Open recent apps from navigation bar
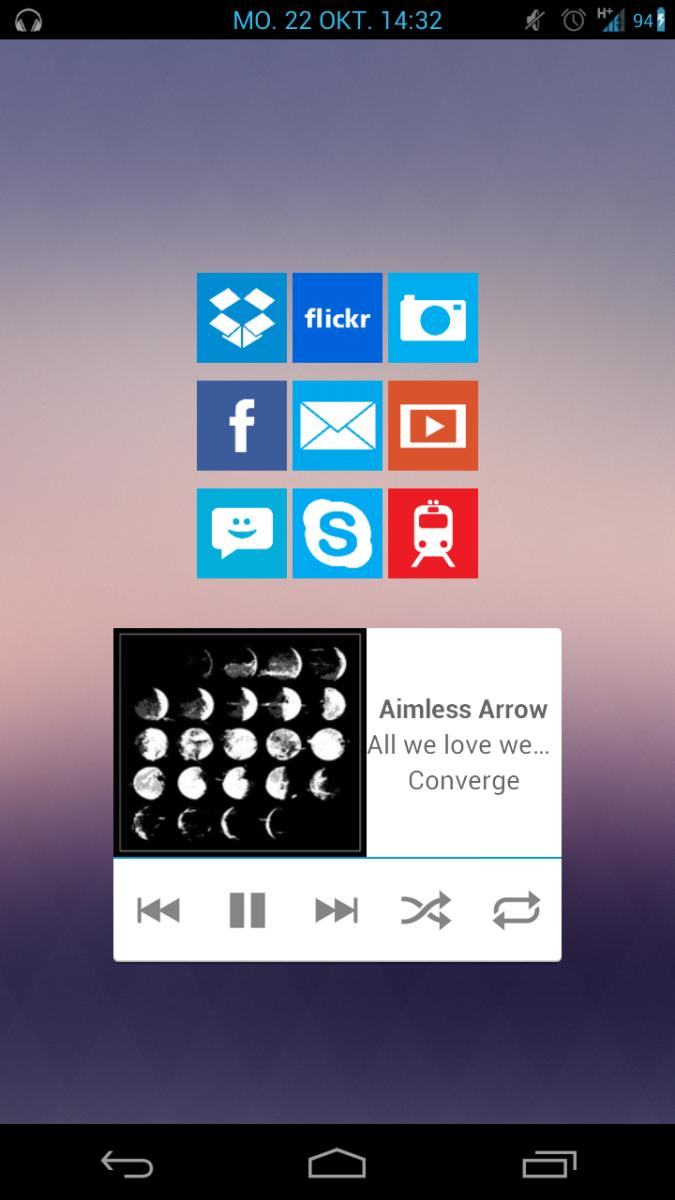The height and width of the screenshot is (1200, 675). coord(550,1164)
